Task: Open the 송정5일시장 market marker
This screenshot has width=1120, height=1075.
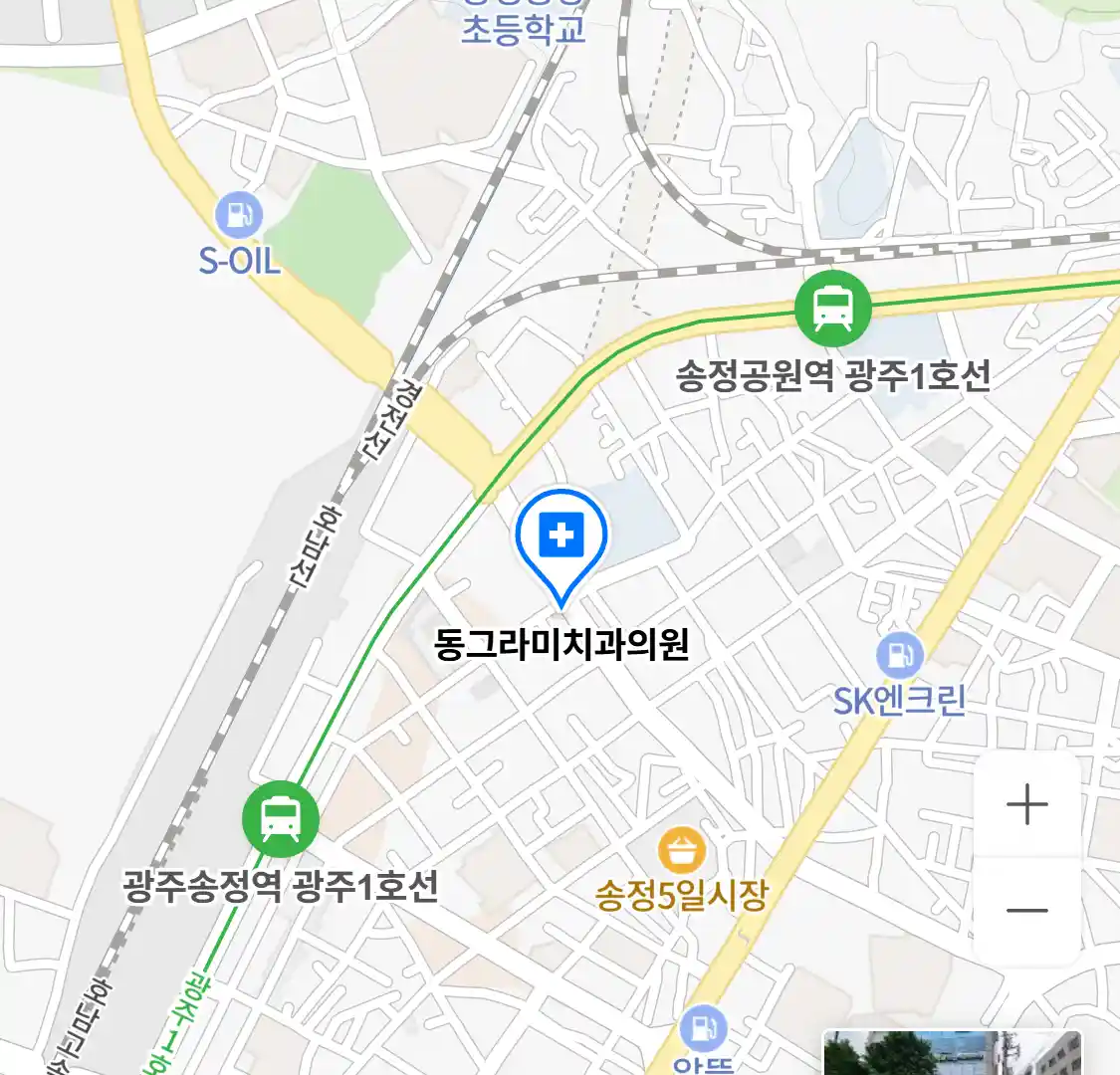Action: [x=682, y=852]
